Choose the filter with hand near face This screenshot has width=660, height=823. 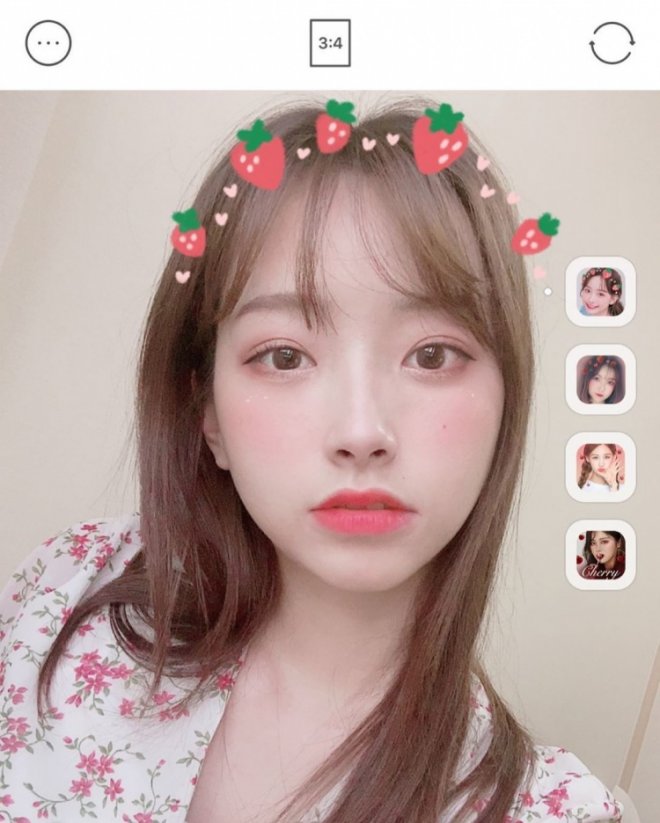[600, 467]
